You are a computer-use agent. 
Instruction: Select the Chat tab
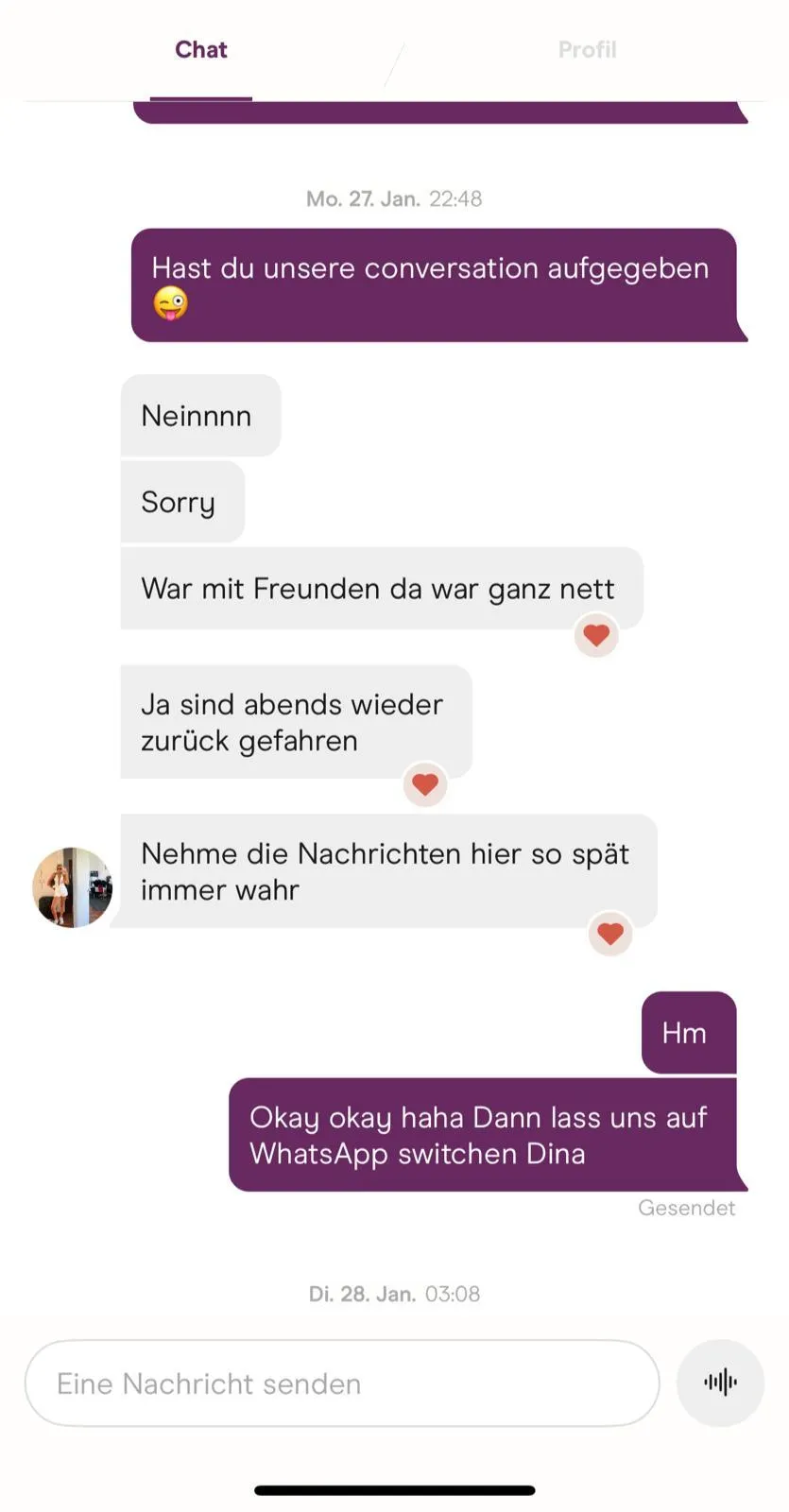tap(201, 50)
